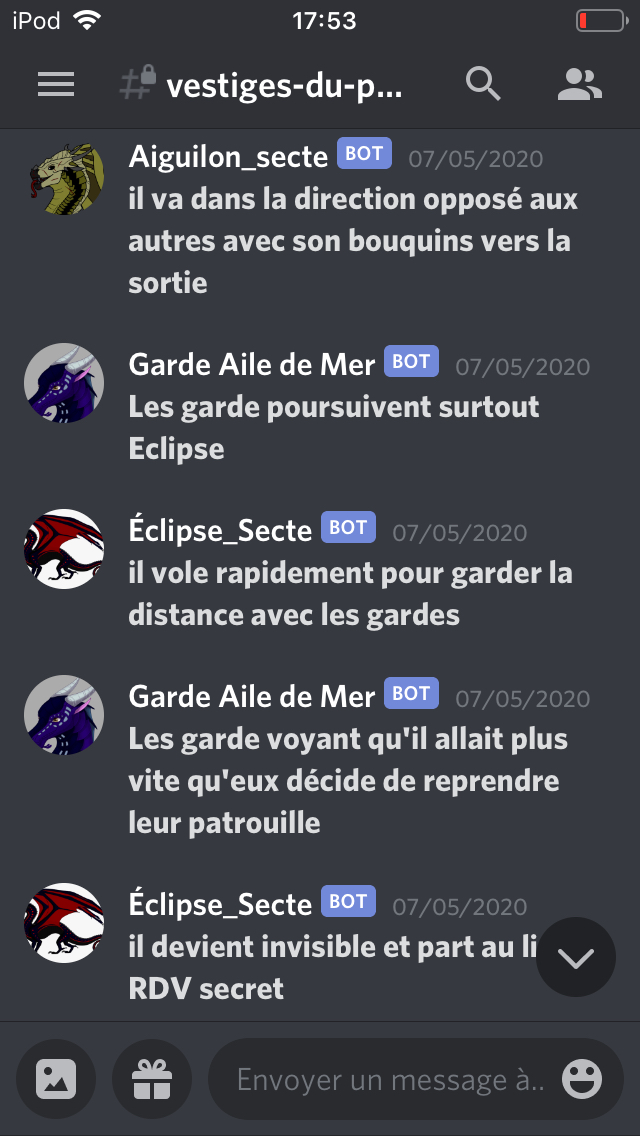Attach an image from gallery

[x=56, y=1078]
